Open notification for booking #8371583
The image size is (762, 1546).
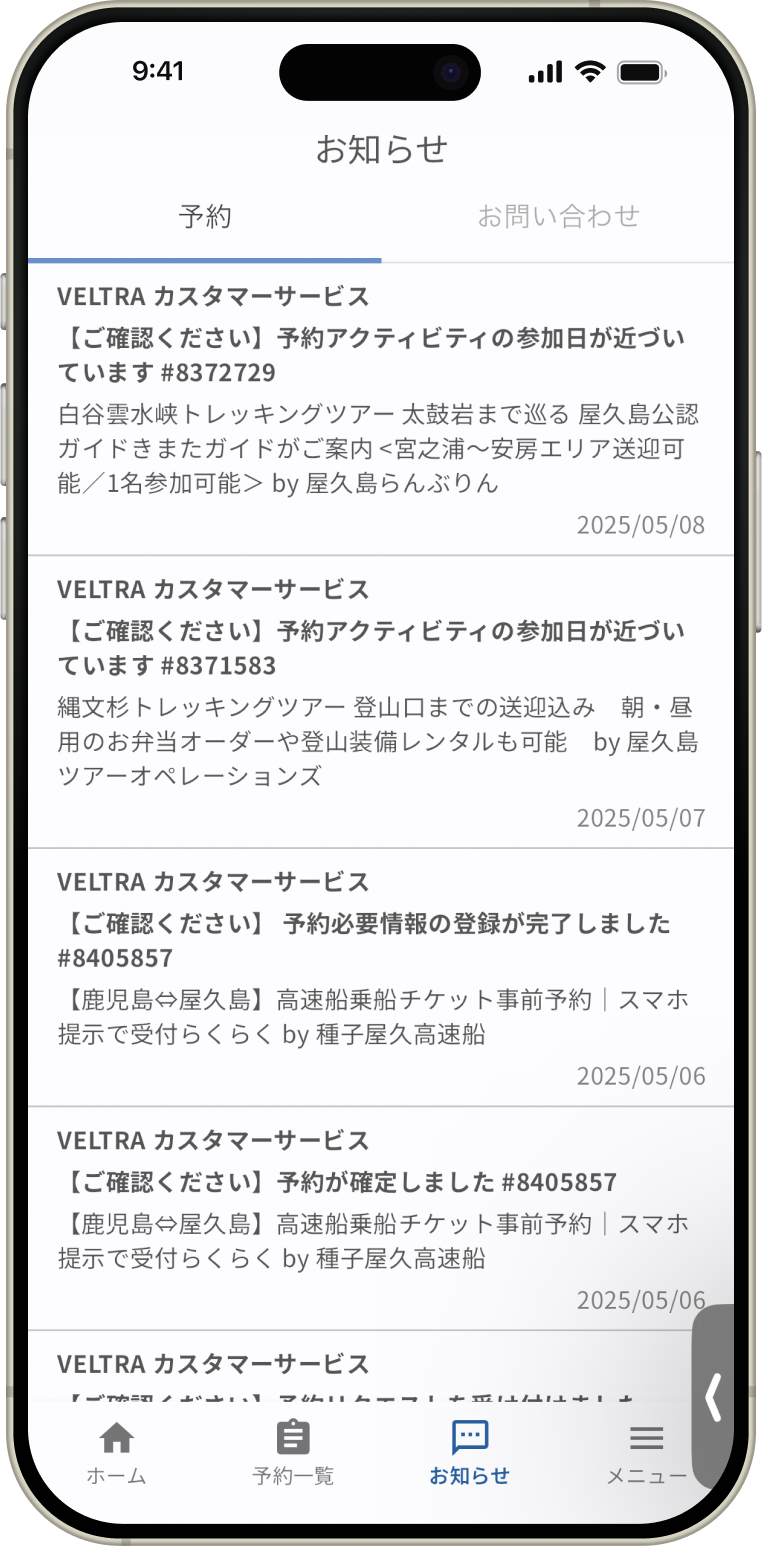click(x=380, y=702)
